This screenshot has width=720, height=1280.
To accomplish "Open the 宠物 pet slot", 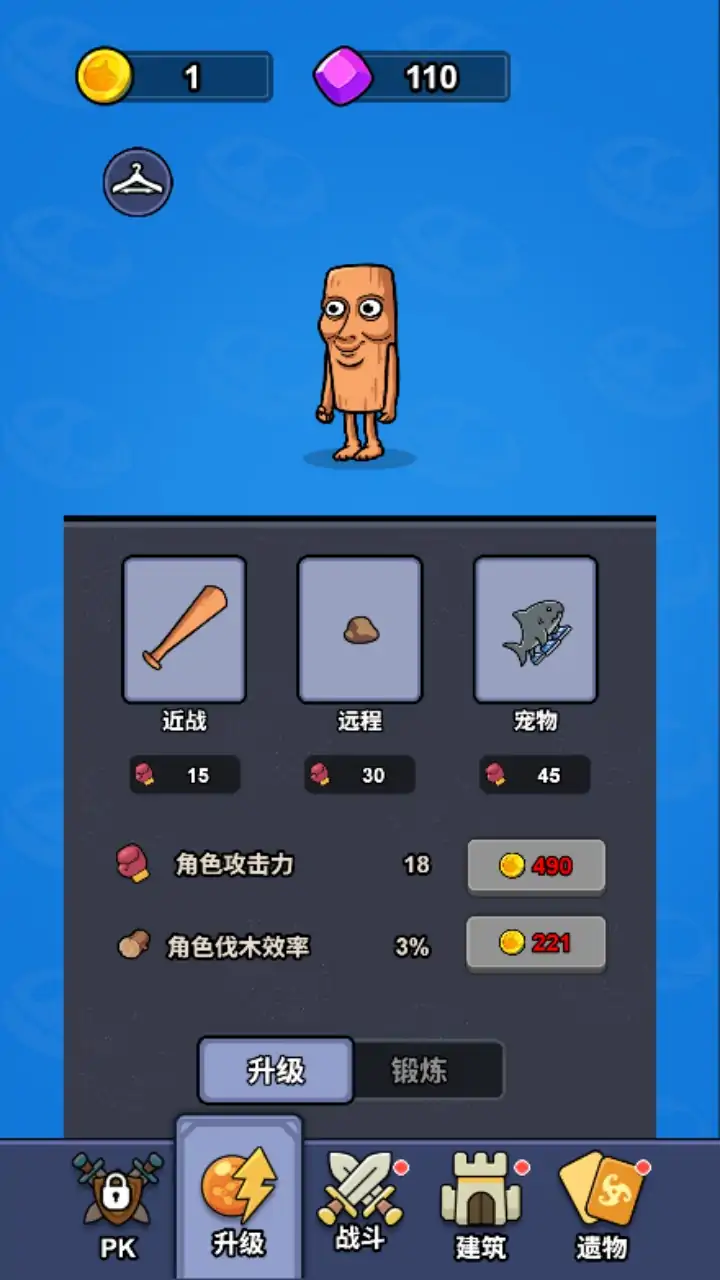I will tap(535, 629).
